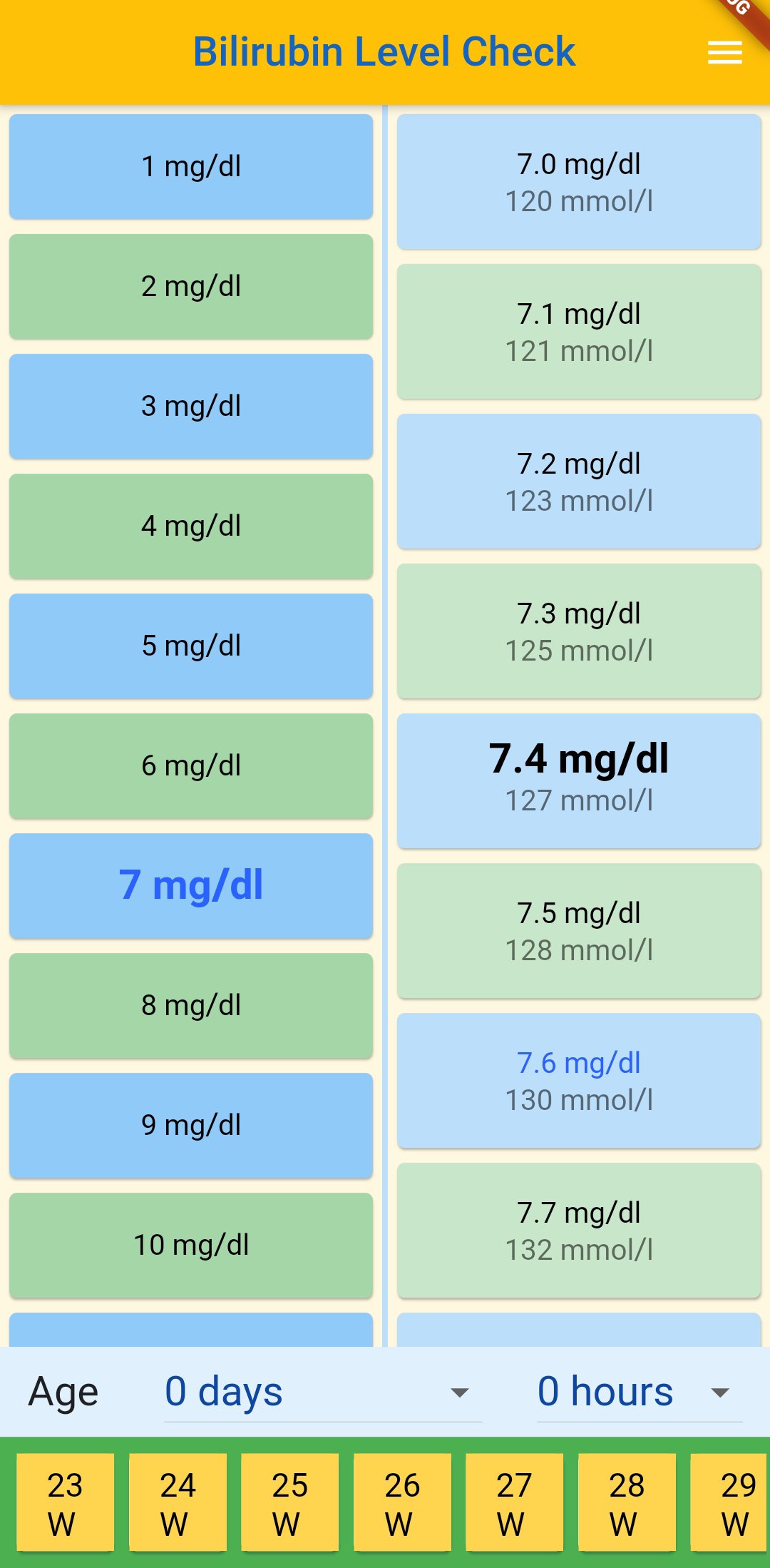Select the 1 mg/dl level
This screenshot has width=770, height=1568.
click(x=191, y=167)
